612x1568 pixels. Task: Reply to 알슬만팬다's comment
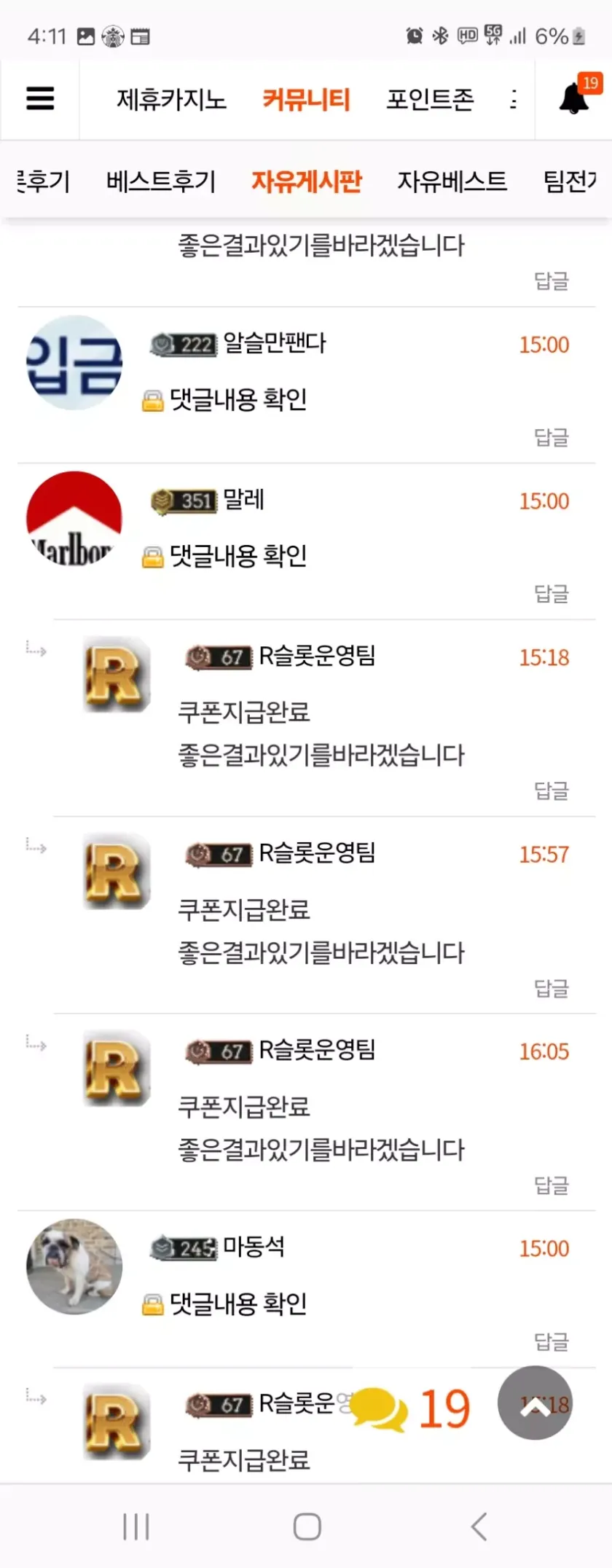point(551,437)
